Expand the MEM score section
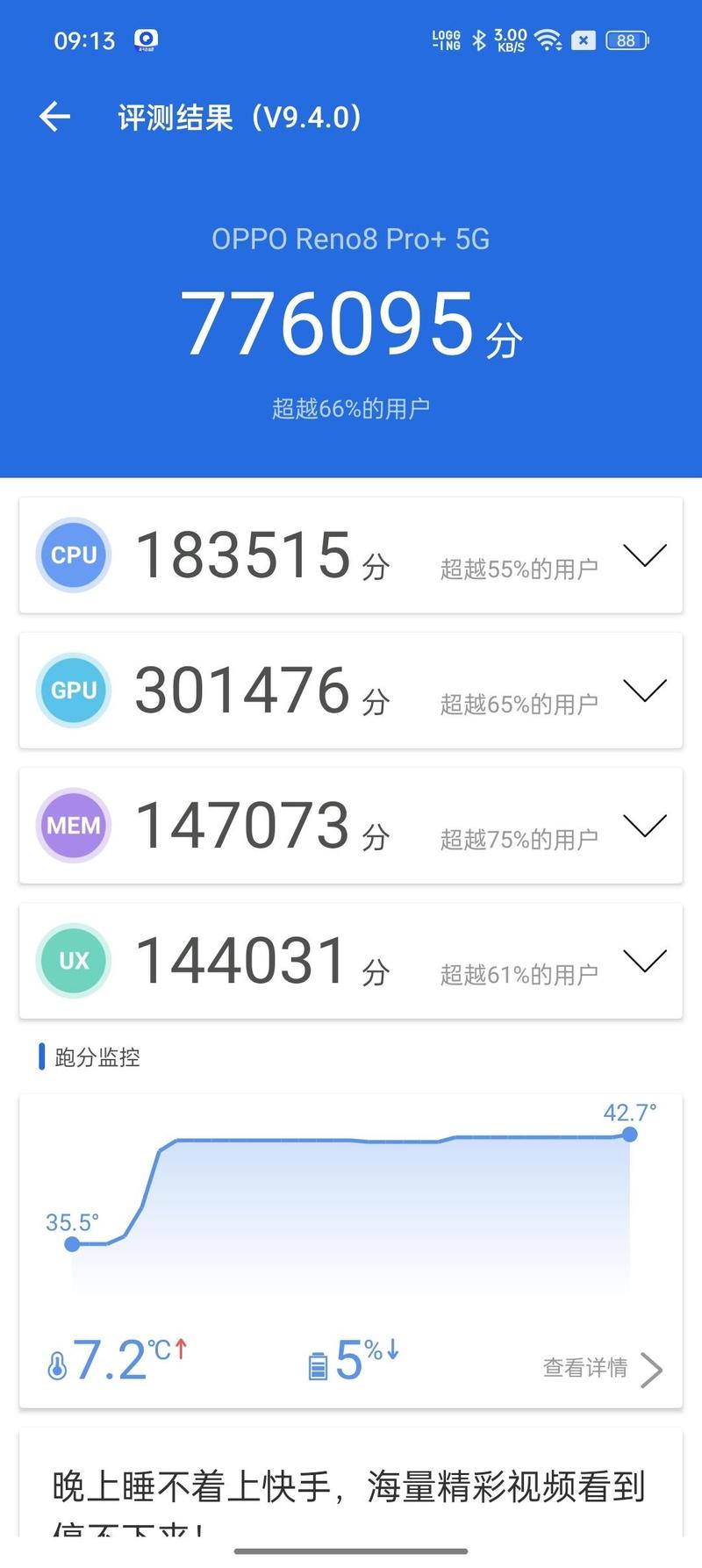Image resolution: width=702 pixels, height=1568 pixels. 645,826
